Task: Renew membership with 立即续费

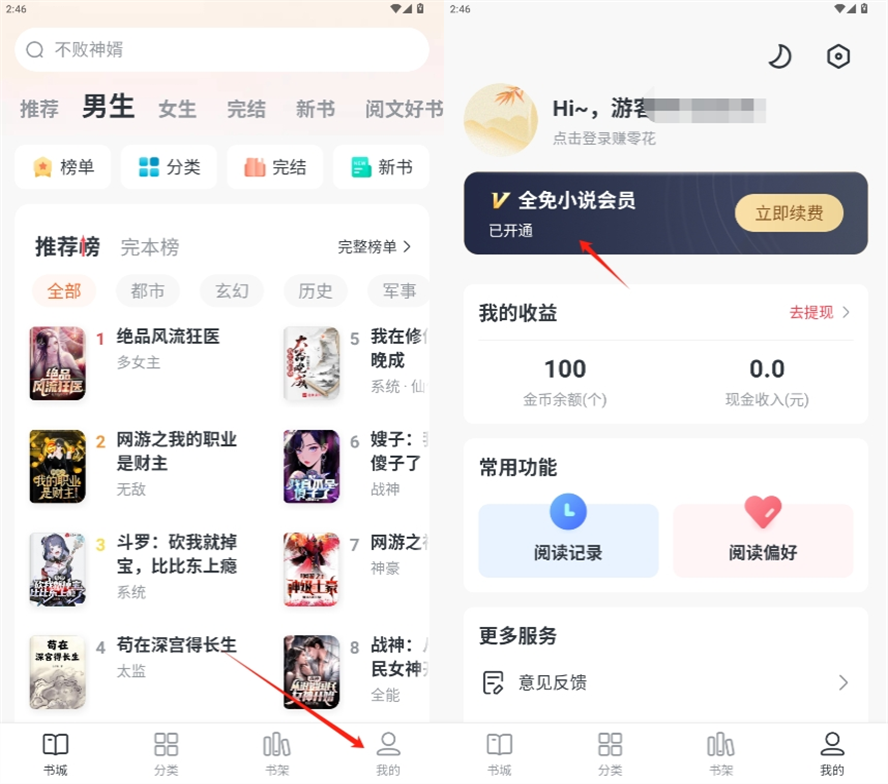Action: (789, 213)
